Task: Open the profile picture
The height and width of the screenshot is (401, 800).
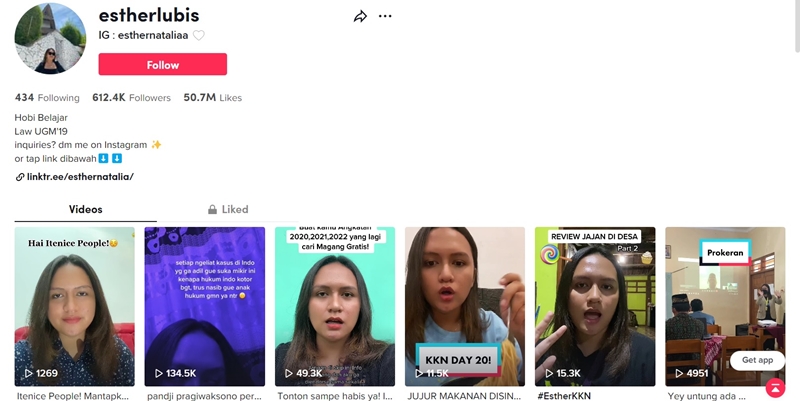Action: [x=50, y=38]
